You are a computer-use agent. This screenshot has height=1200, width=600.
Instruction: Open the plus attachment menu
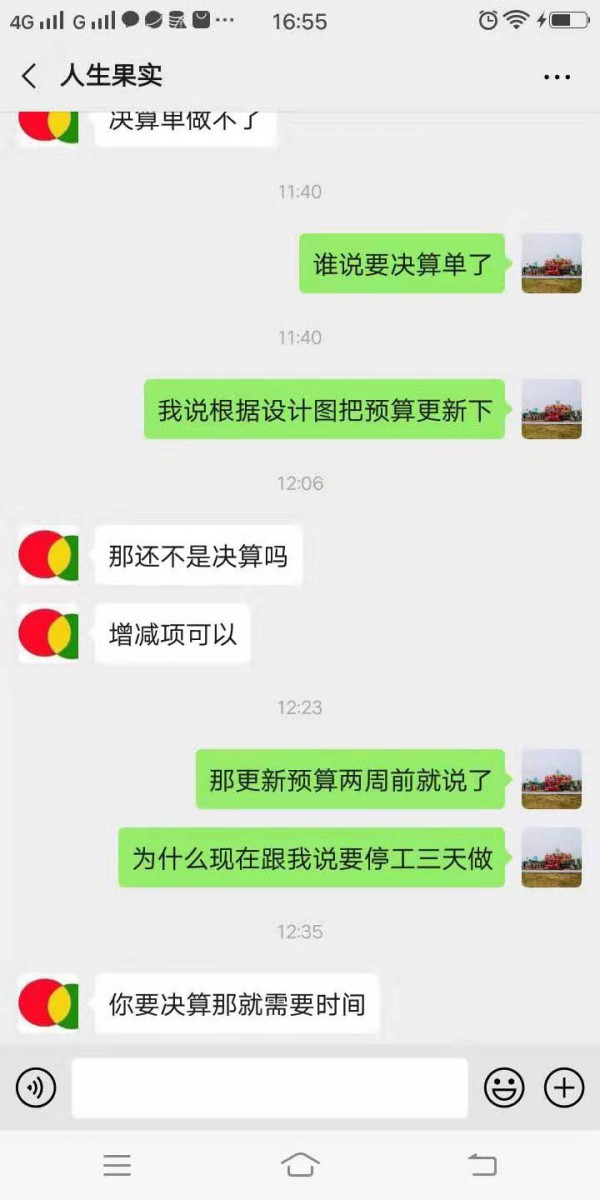[x=564, y=1088]
